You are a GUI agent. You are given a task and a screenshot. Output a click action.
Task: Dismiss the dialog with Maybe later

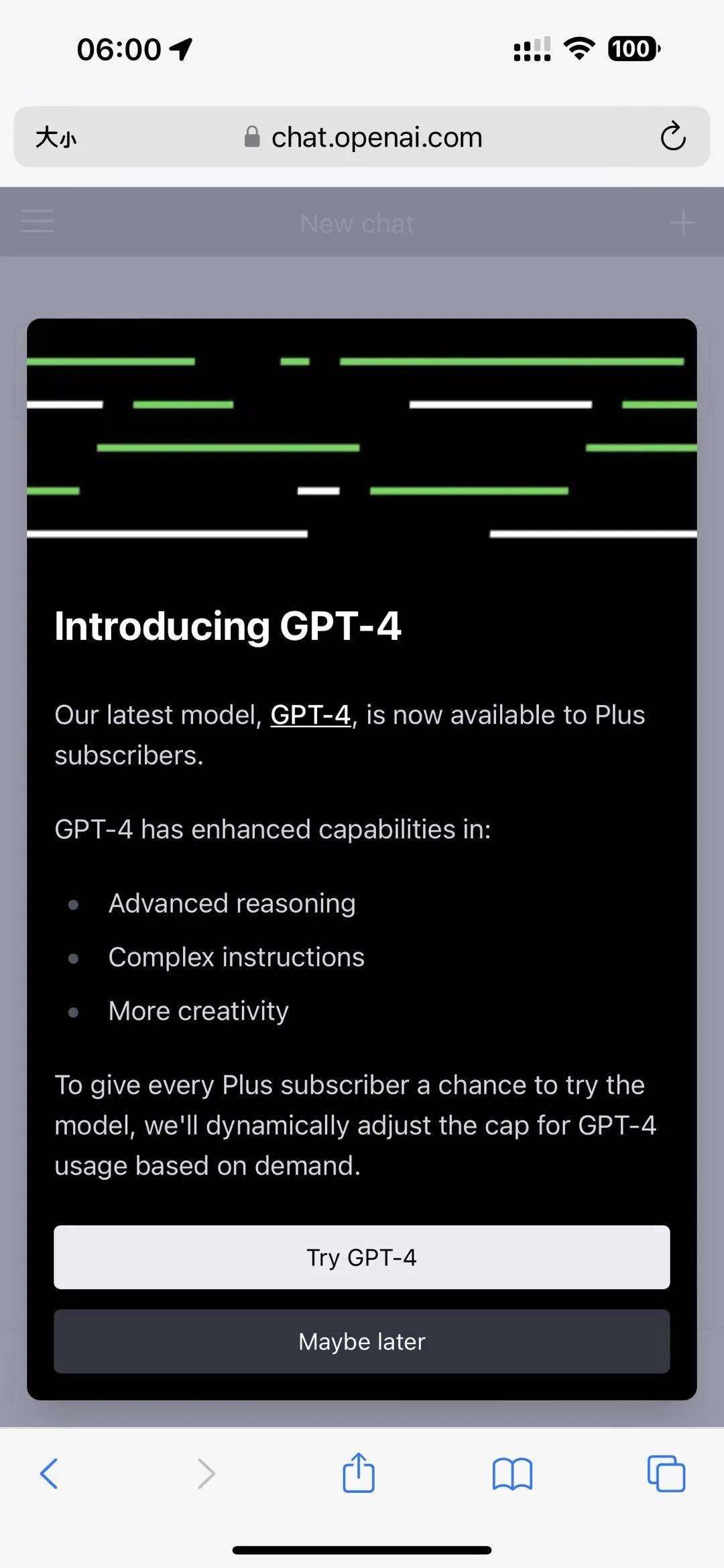[361, 1342]
